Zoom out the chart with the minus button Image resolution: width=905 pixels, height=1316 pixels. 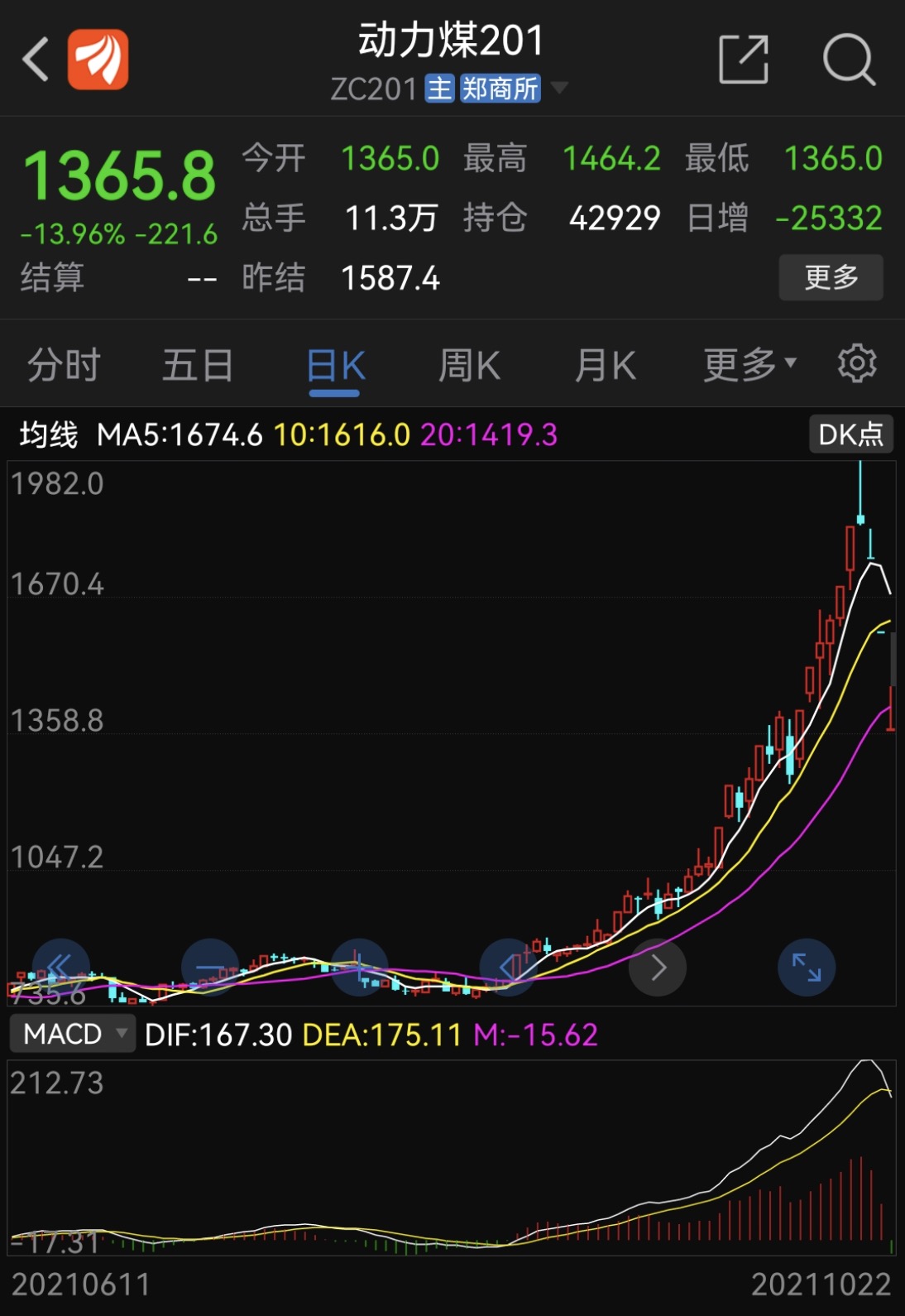[210, 967]
